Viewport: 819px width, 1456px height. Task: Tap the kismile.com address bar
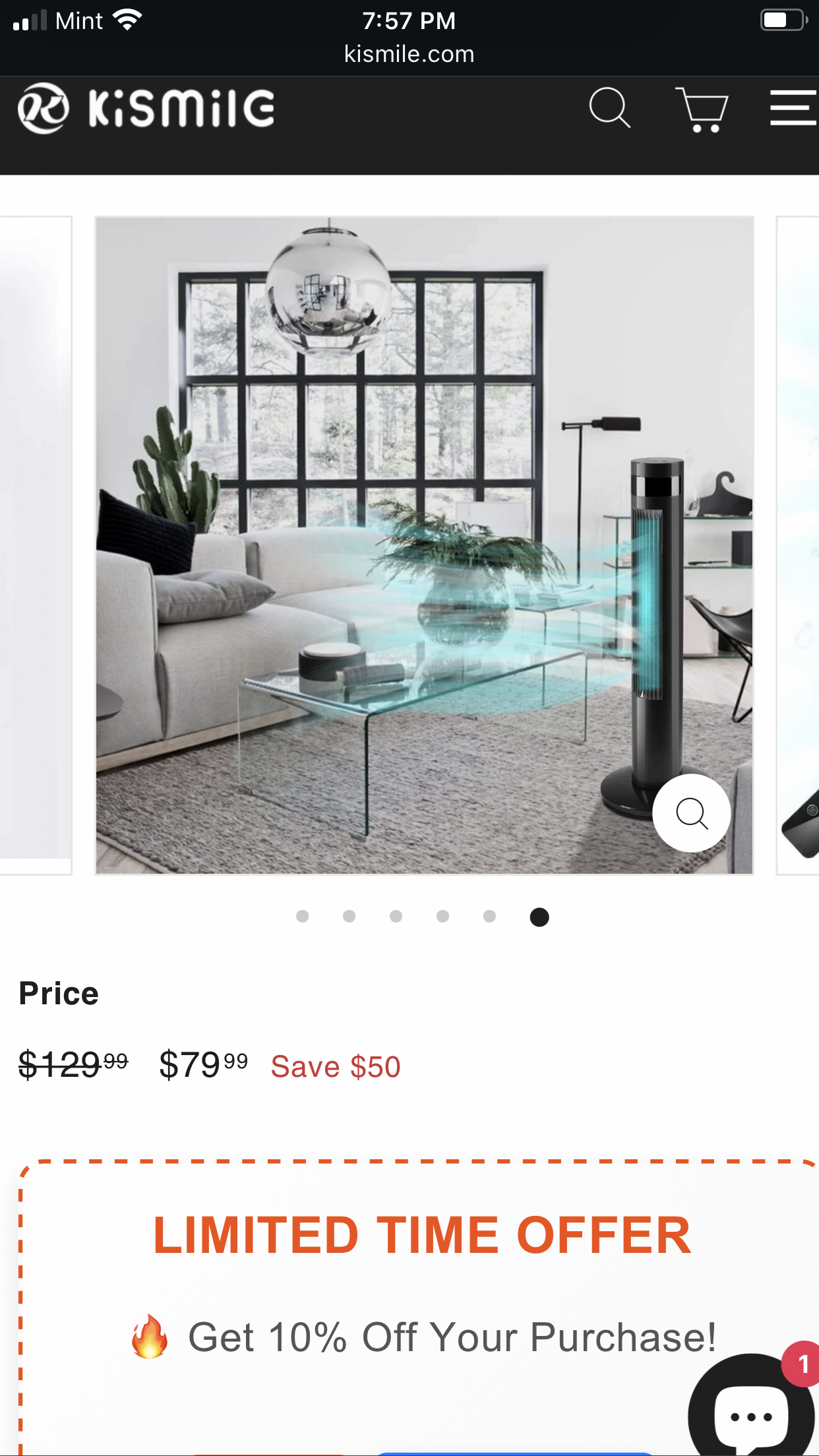pos(409,54)
